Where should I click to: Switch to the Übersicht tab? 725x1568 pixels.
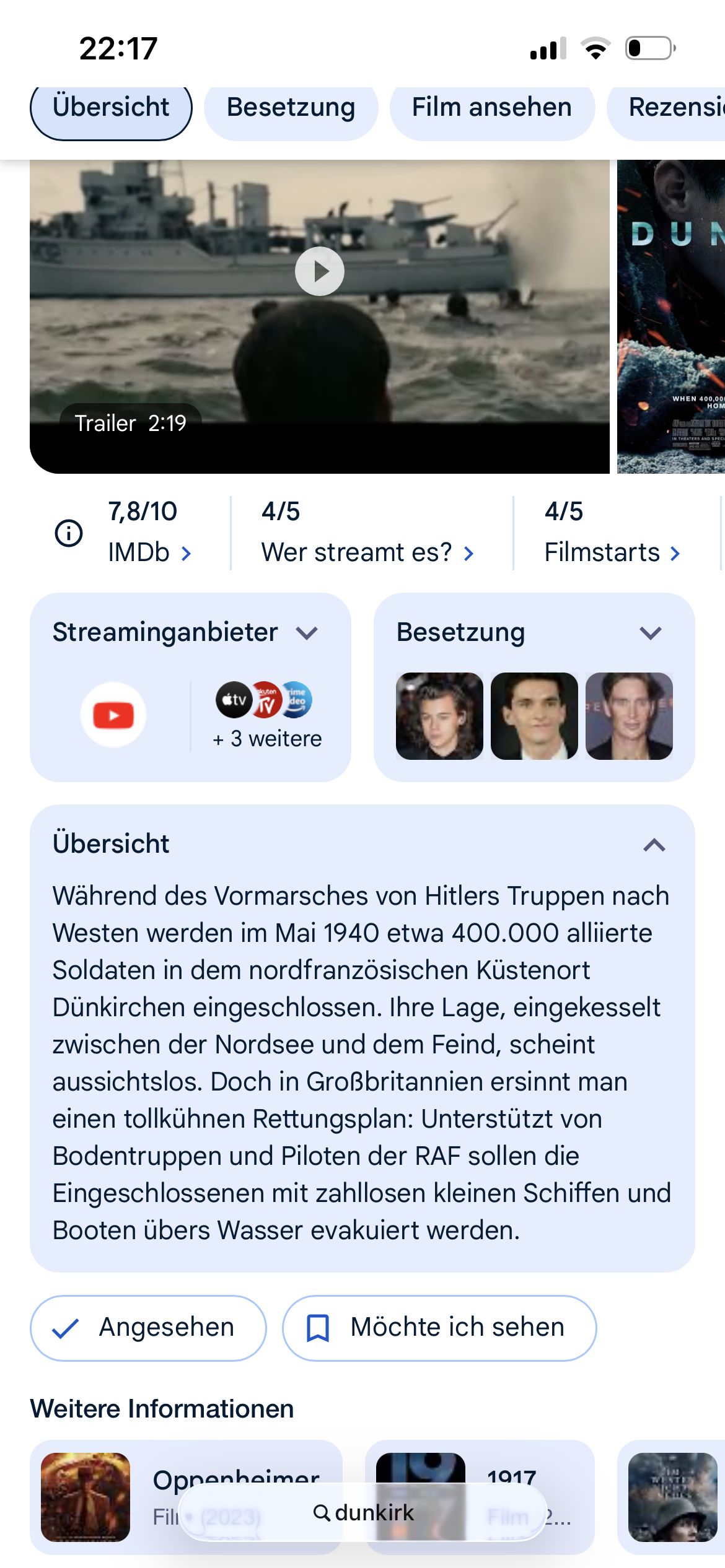tap(111, 108)
